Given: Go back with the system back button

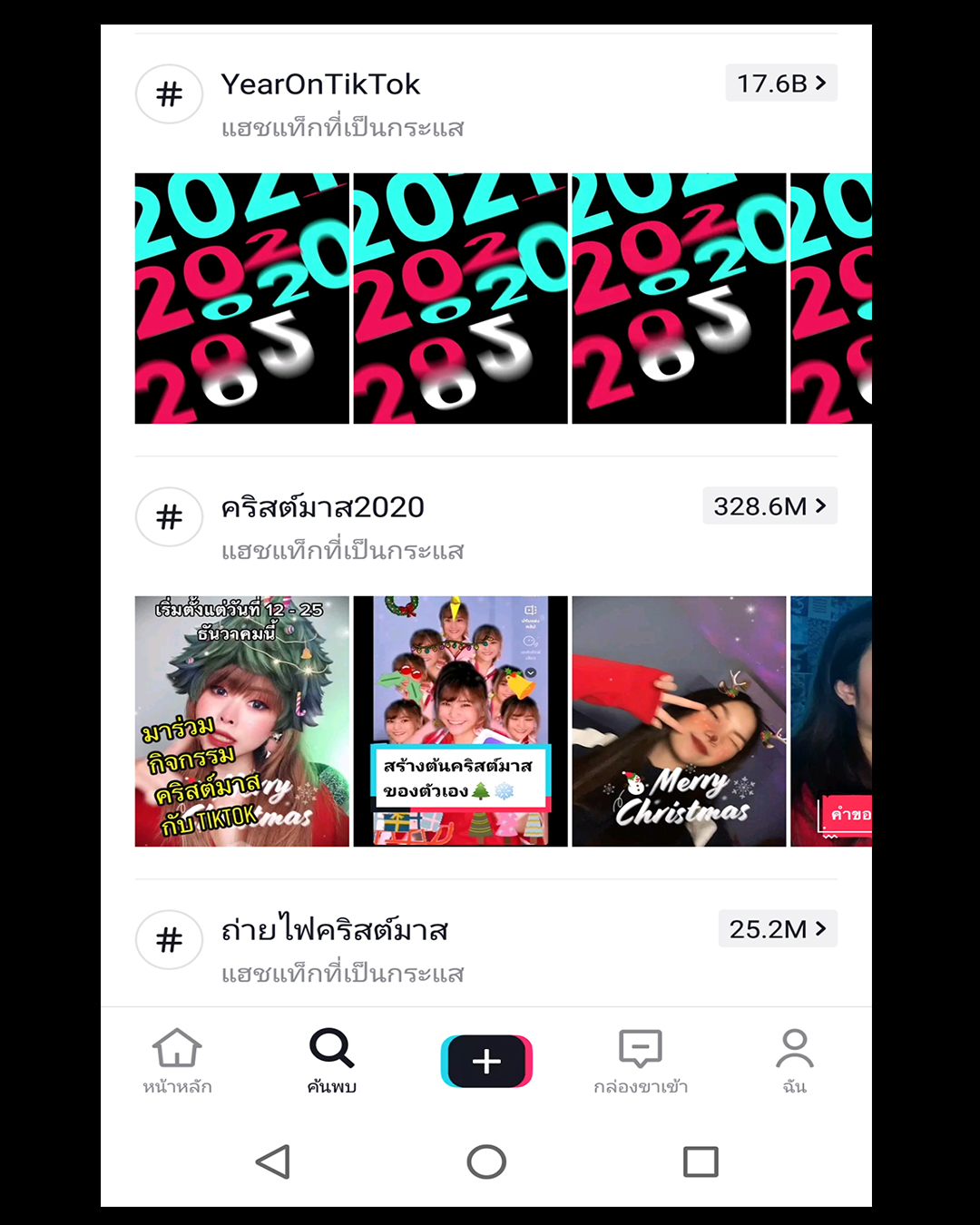Looking at the screenshot, I should pos(272,1161).
